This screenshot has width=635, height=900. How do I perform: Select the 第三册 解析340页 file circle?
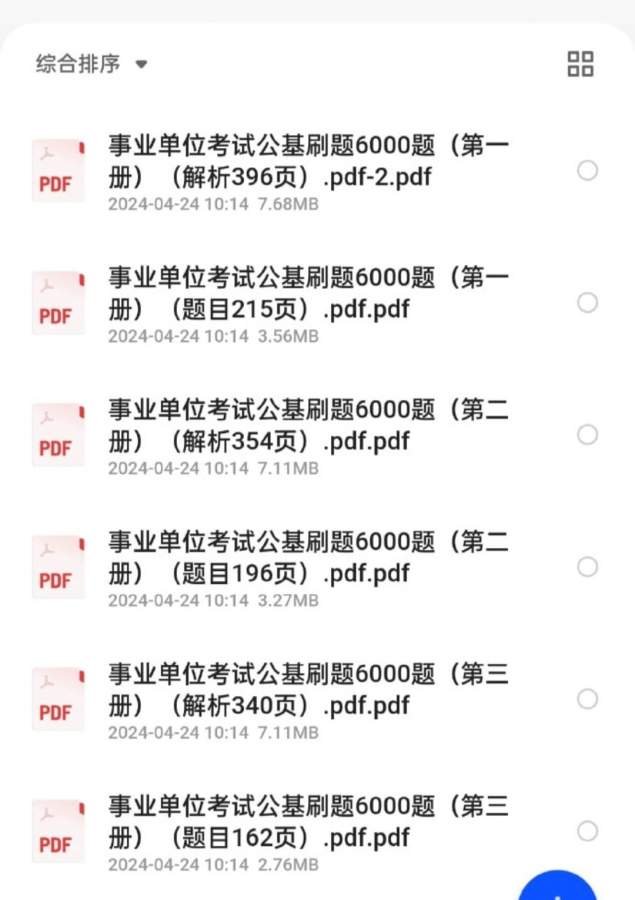(588, 699)
